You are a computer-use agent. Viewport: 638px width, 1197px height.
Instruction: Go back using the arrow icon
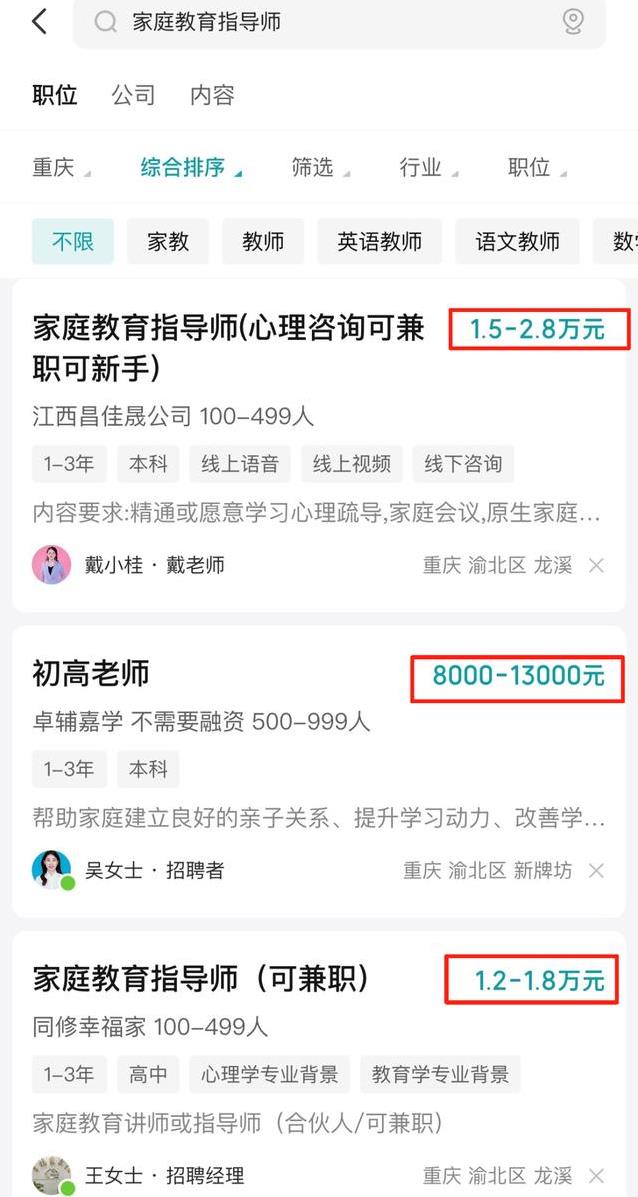tap(39, 21)
